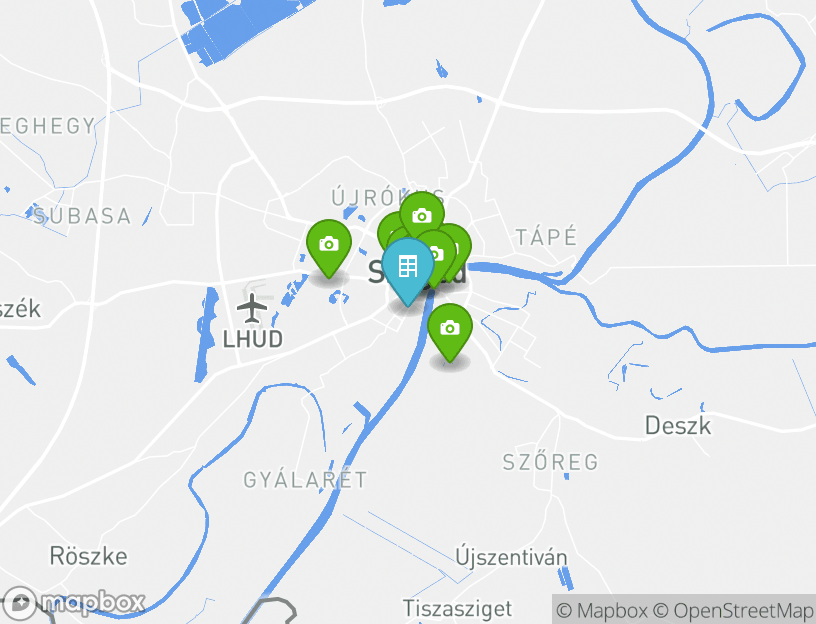
Task: Open the southernmost green camera pin
Action: pos(450,328)
